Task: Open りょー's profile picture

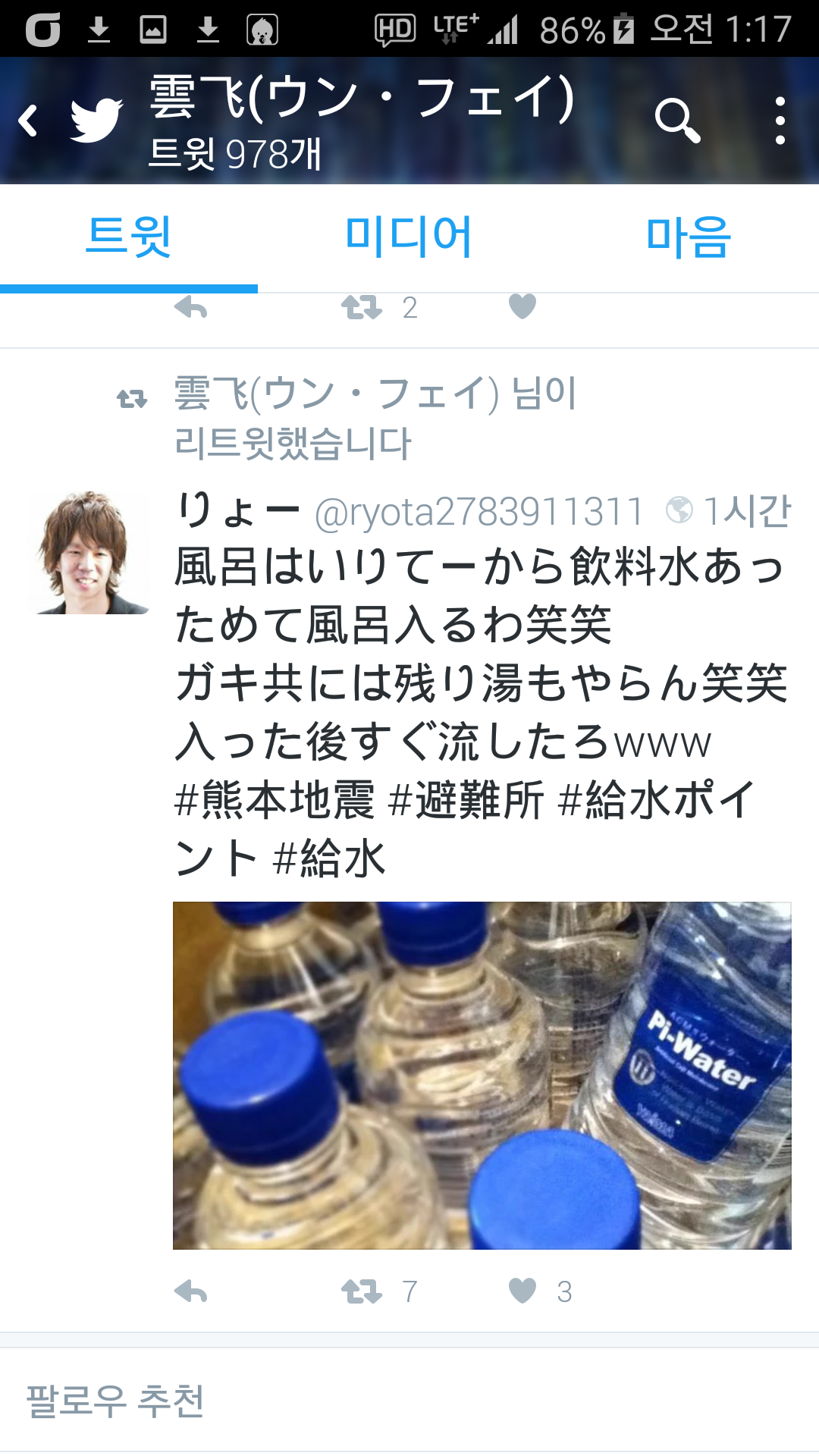Action: click(x=88, y=553)
